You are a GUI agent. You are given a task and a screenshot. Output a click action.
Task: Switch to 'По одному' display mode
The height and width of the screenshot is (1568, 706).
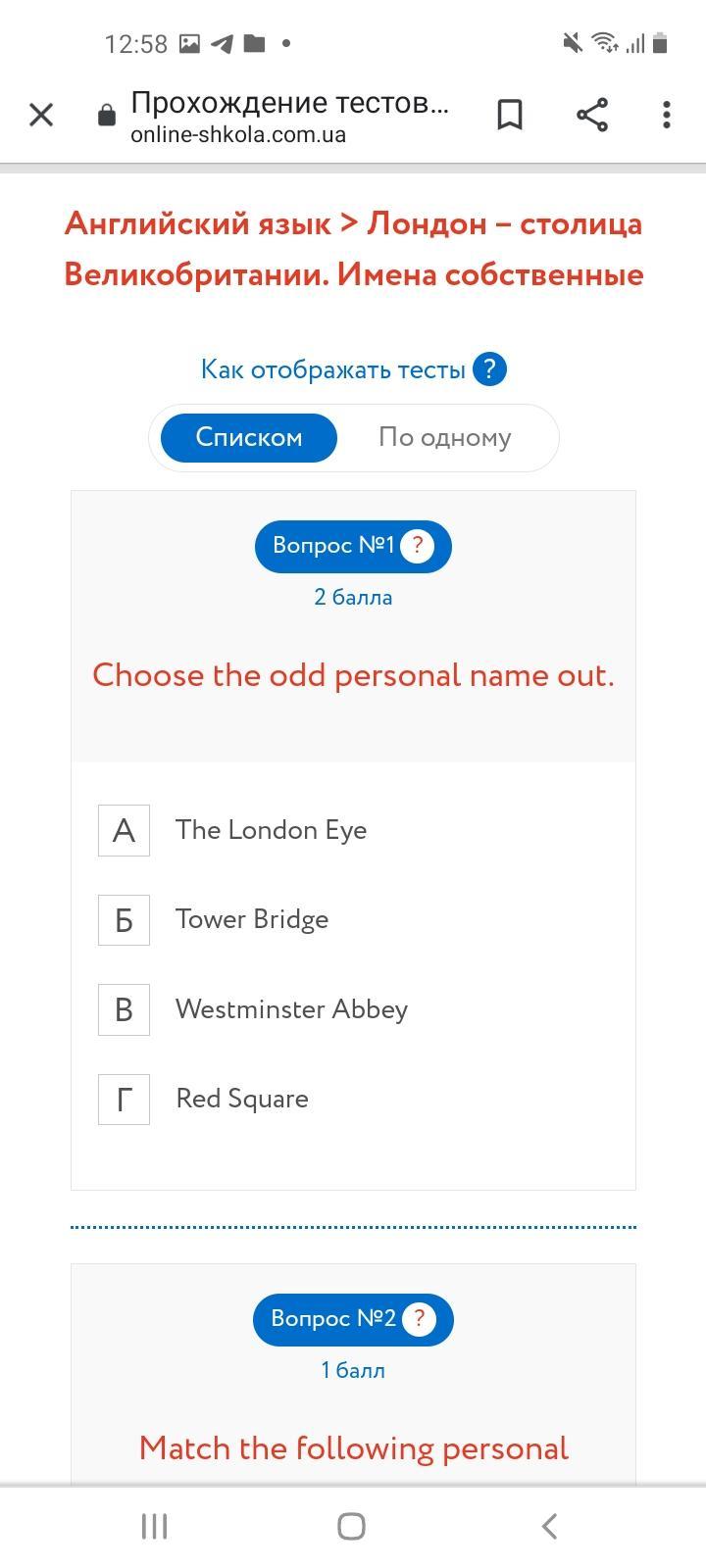[x=445, y=437]
